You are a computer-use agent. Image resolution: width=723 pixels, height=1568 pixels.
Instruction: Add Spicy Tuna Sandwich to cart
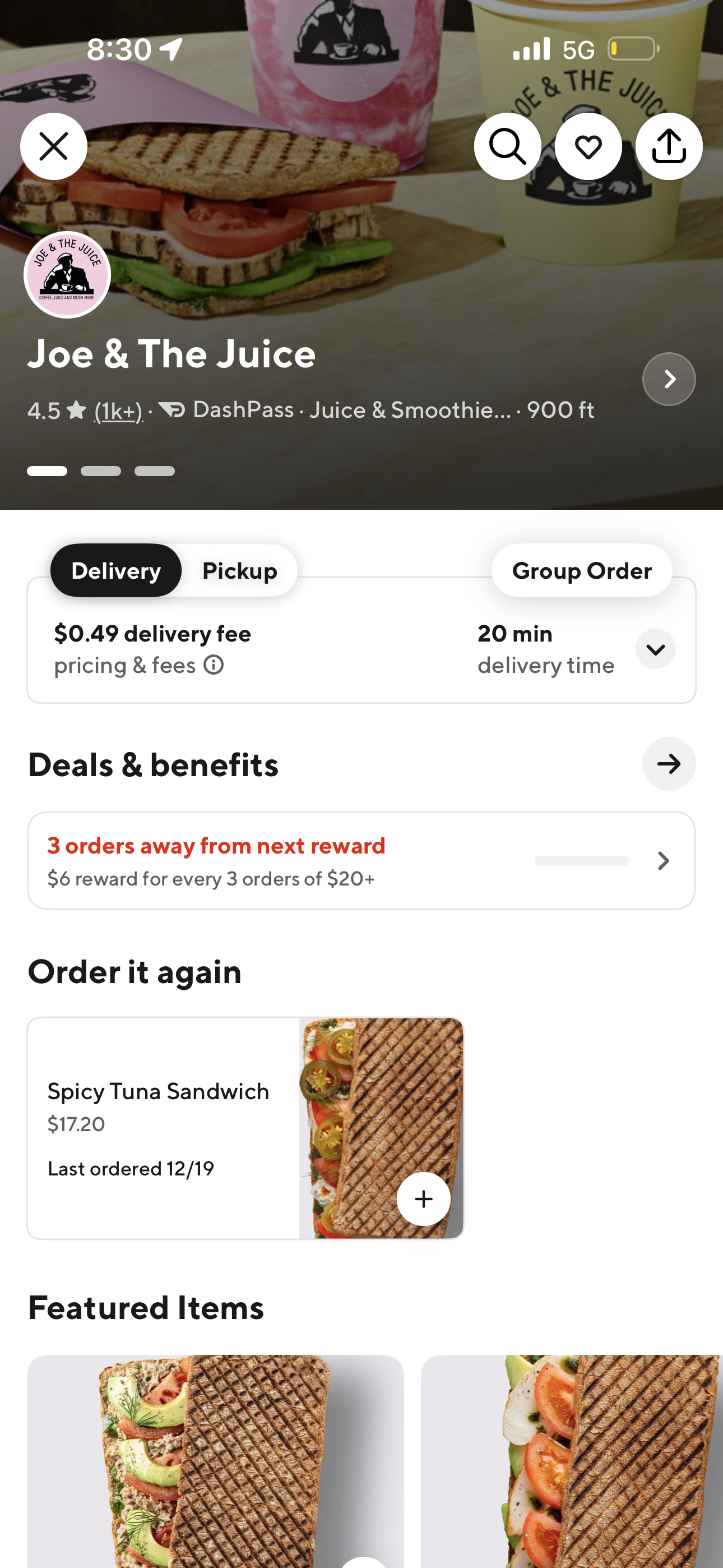coord(423,1198)
